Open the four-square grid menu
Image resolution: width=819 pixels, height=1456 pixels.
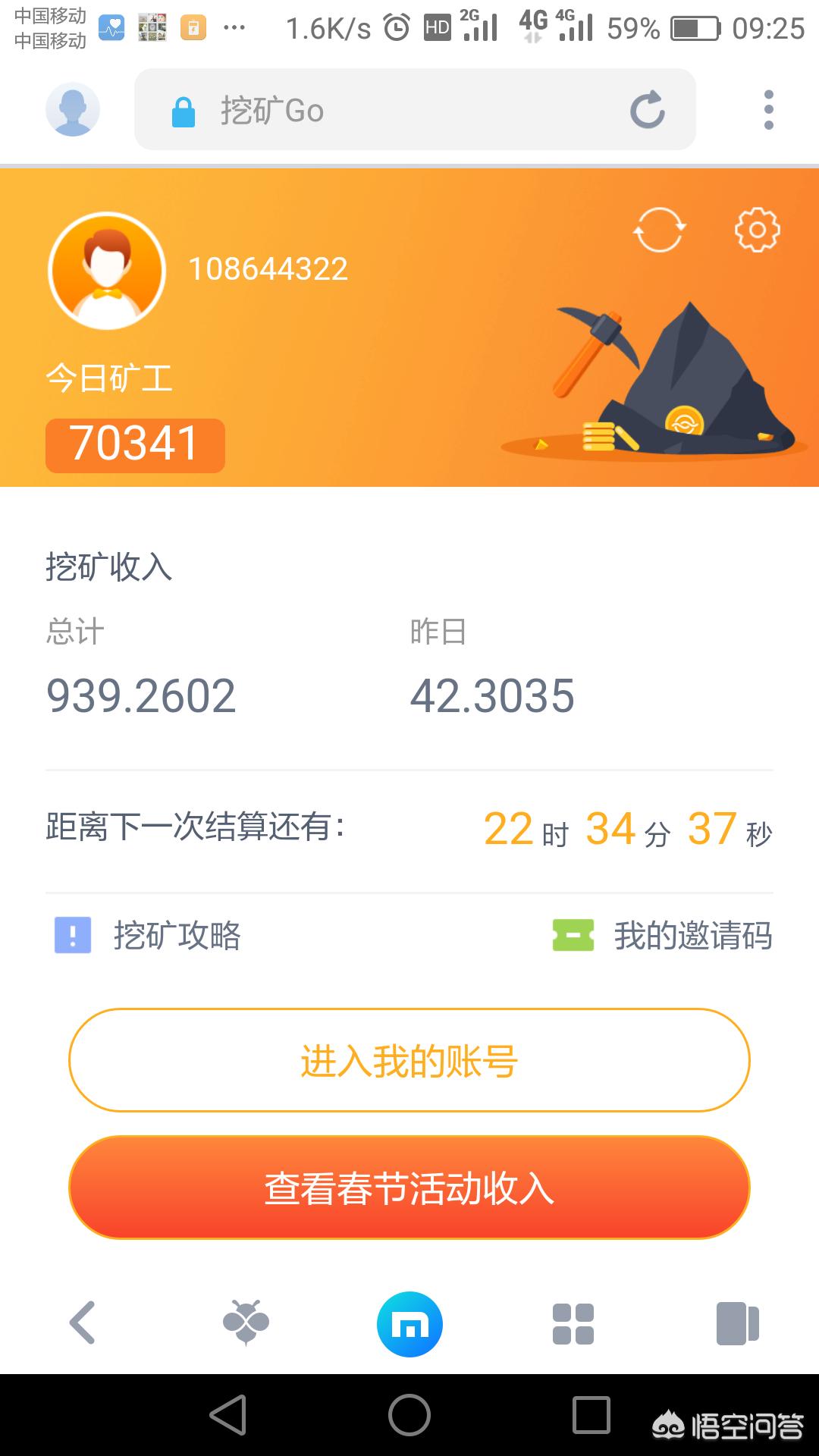[573, 1324]
